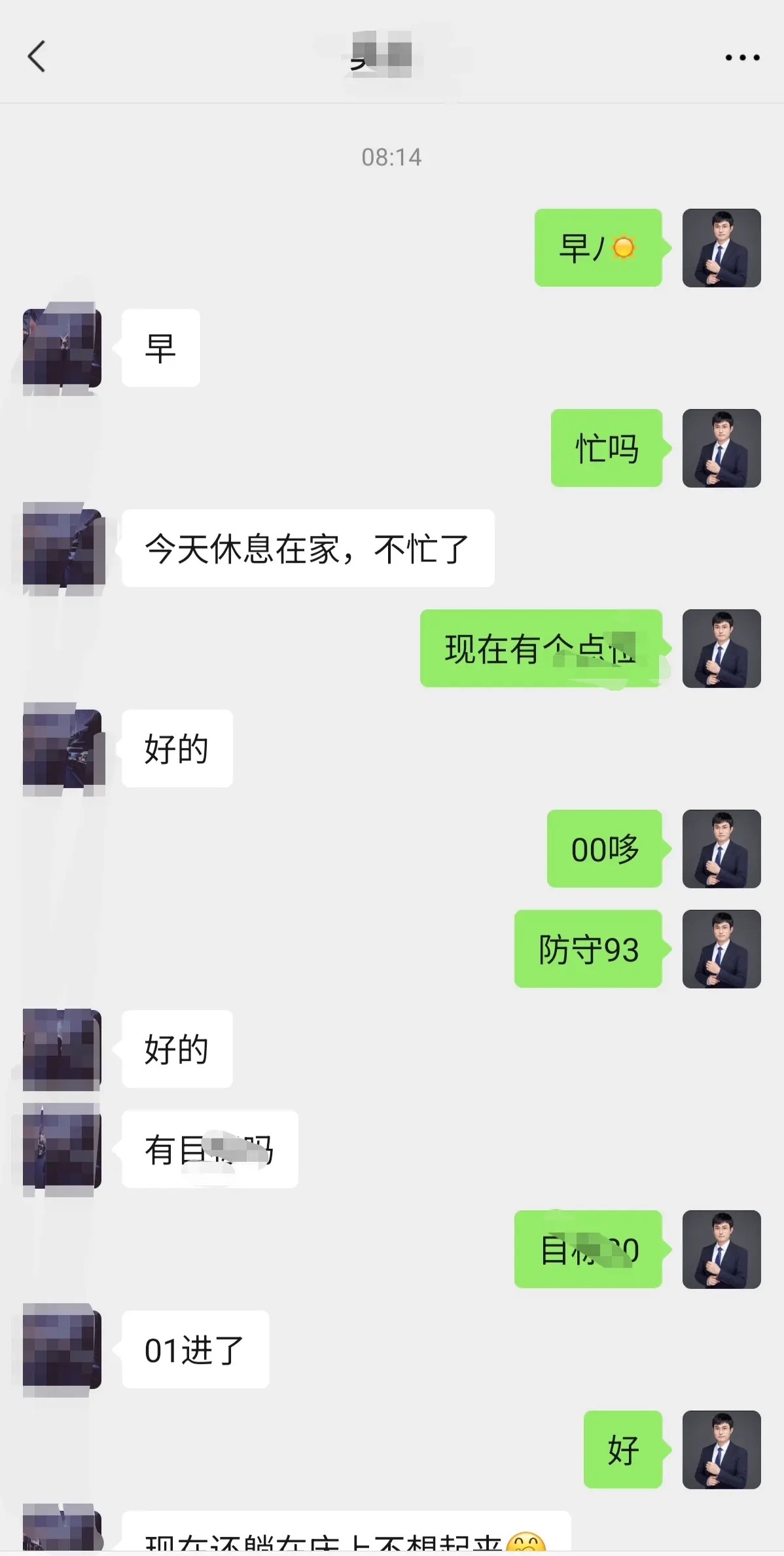The width and height of the screenshot is (784, 1556).
Task: Tap the 01进了 message bubble
Action: coord(194,1350)
